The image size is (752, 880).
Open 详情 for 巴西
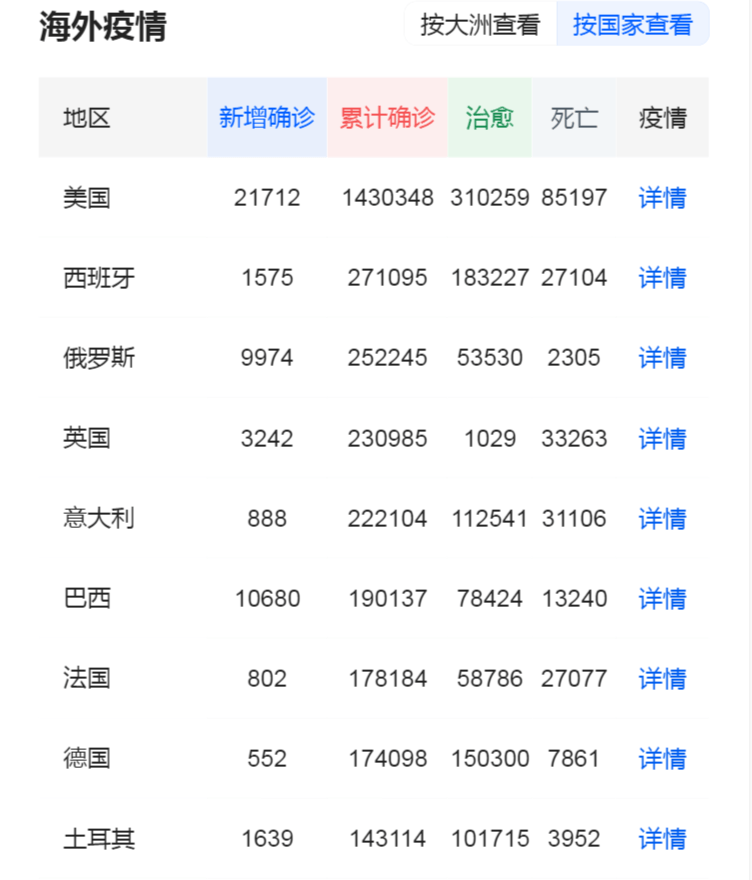[663, 598]
